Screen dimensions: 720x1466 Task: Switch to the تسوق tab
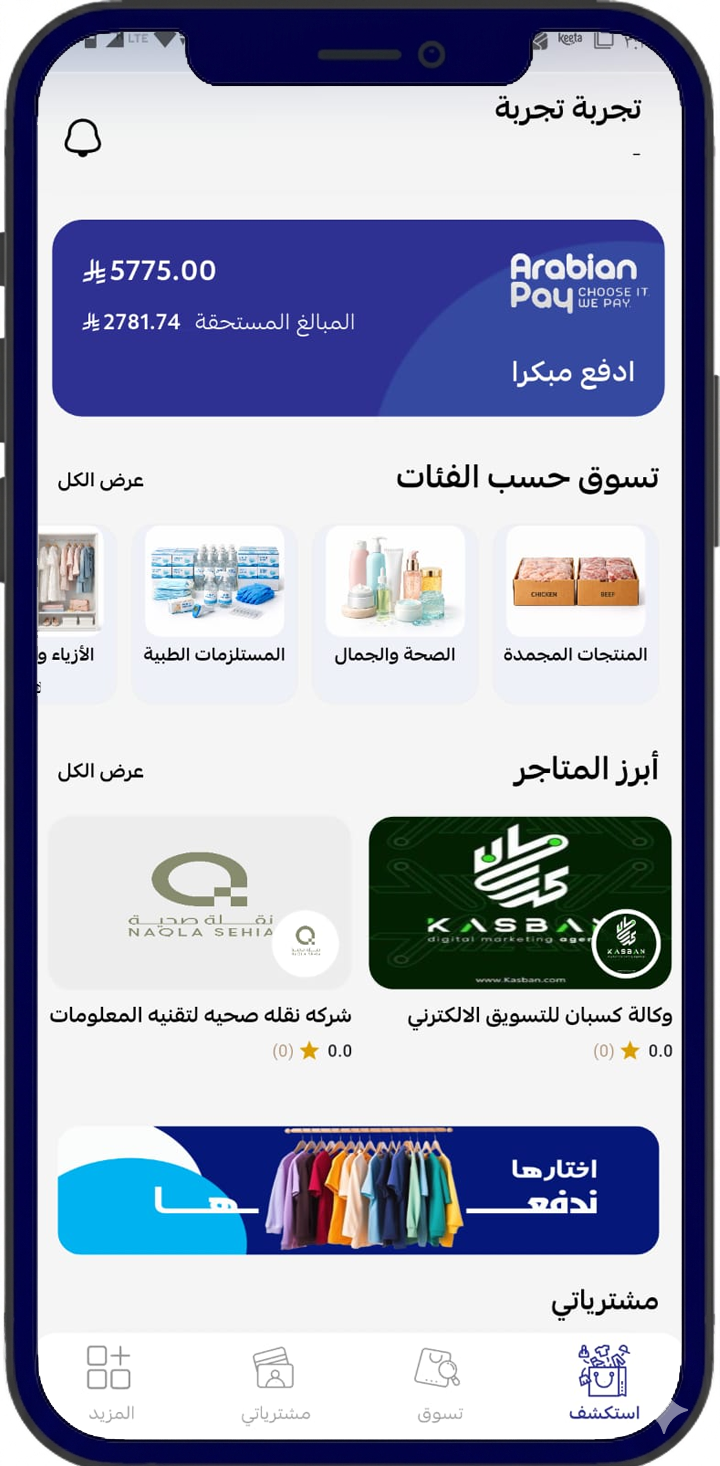[x=438, y=1383]
